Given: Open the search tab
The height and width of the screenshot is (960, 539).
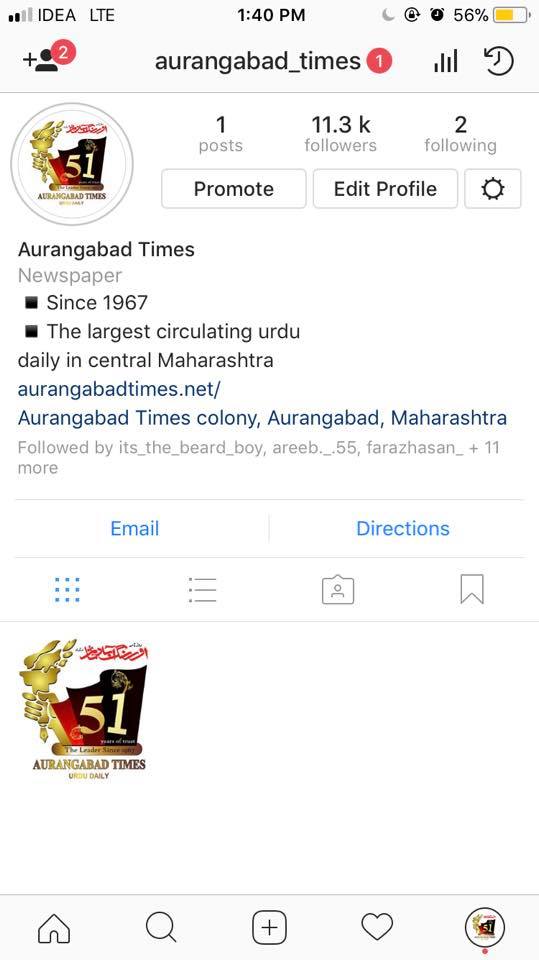Looking at the screenshot, I should [x=161, y=928].
